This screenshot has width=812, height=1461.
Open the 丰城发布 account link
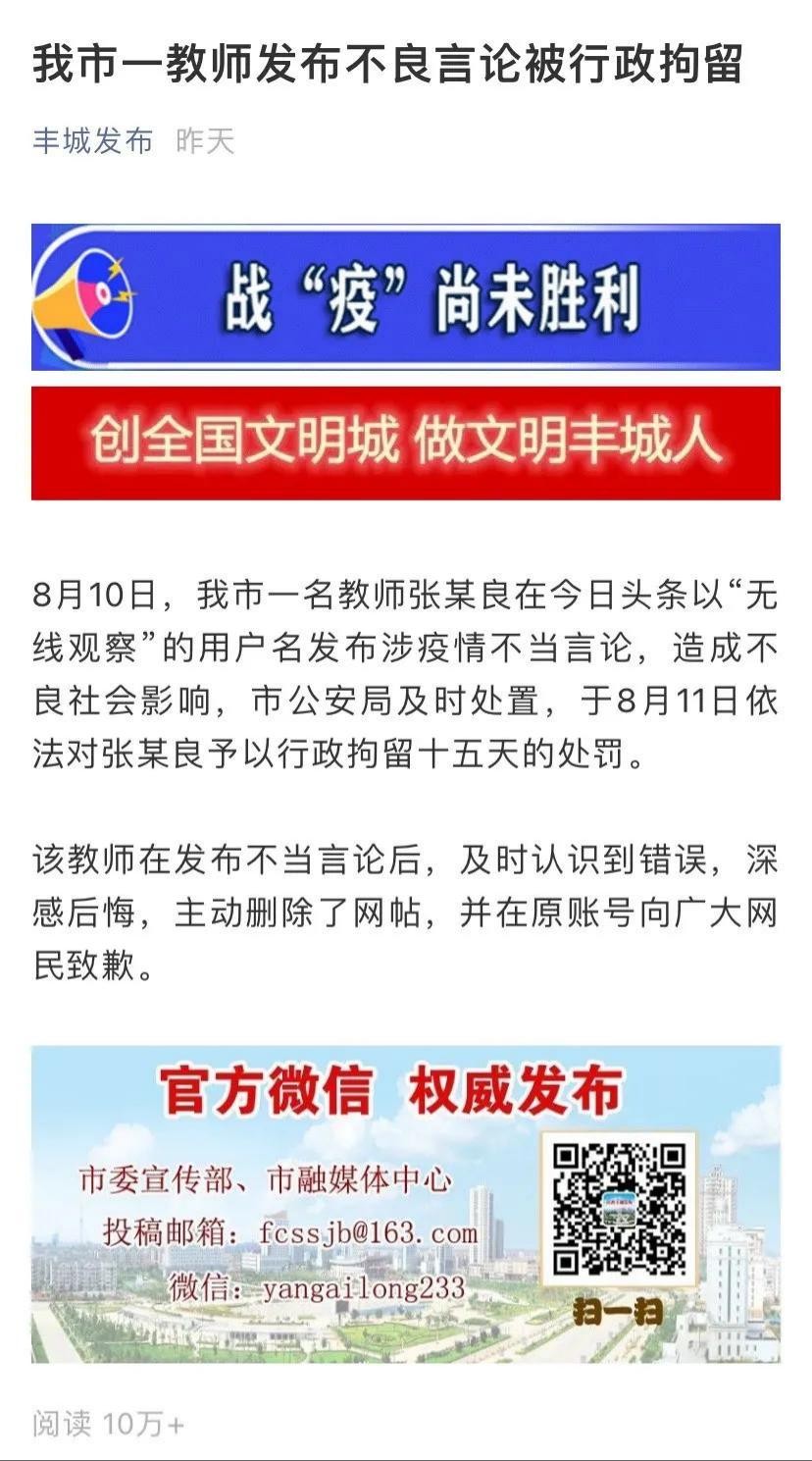[x=93, y=141]
